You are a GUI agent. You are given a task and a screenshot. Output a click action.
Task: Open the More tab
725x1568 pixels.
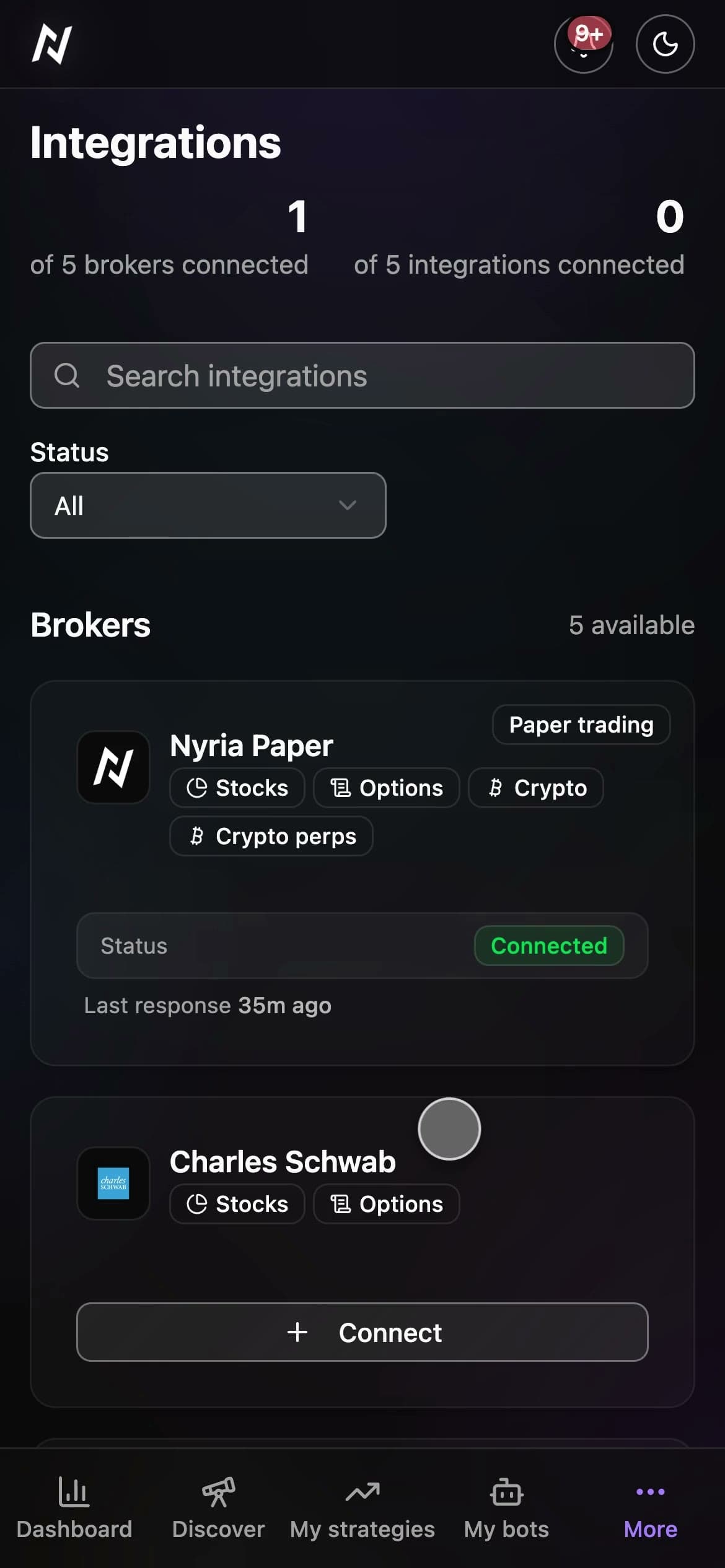click(651, 1509)
